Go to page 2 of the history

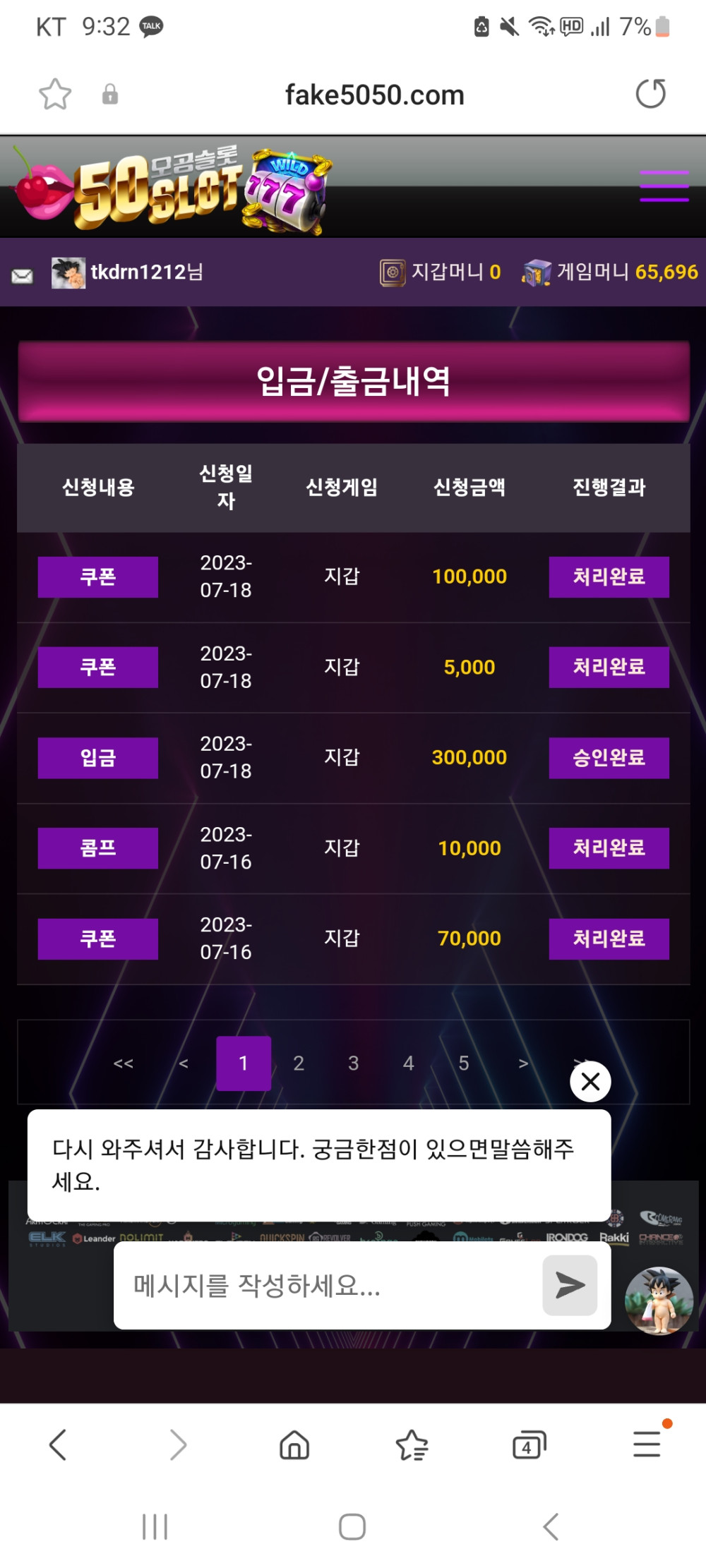pyautogui.click(x=299, y=1063)
